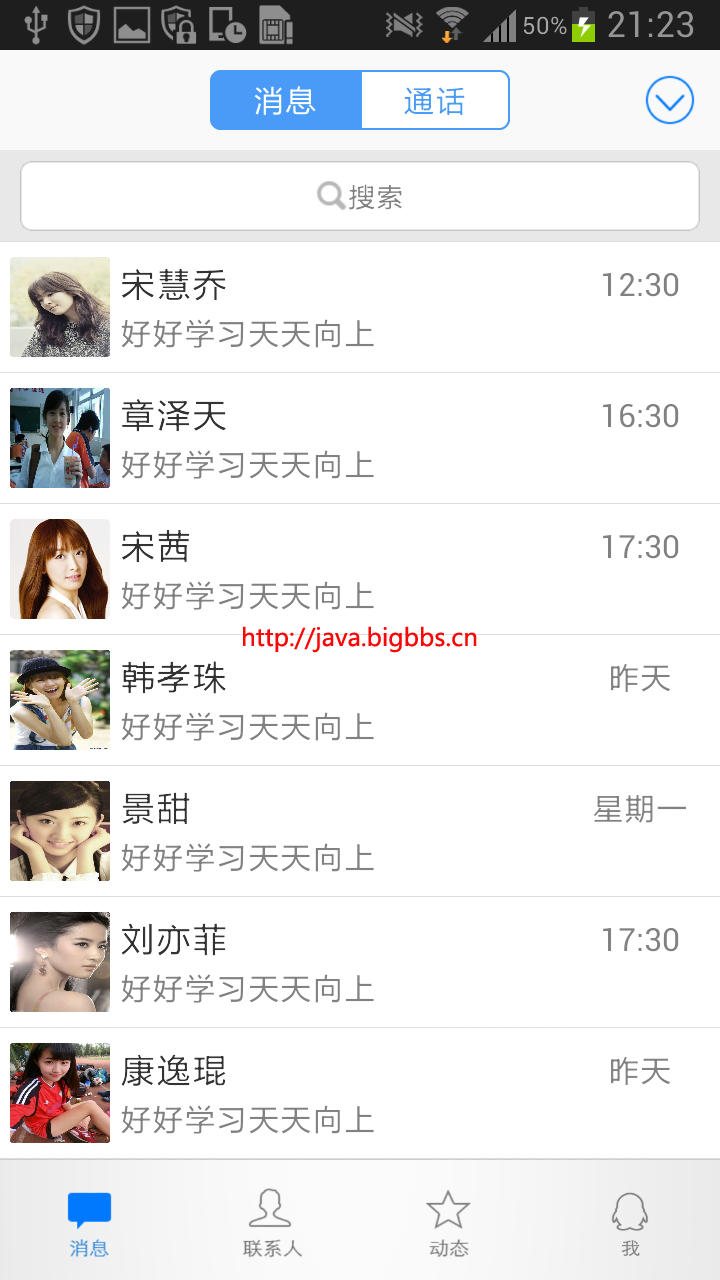Screen dimensions: 720x1280
Task: Open the chat with 景甜
Action: 360,831
